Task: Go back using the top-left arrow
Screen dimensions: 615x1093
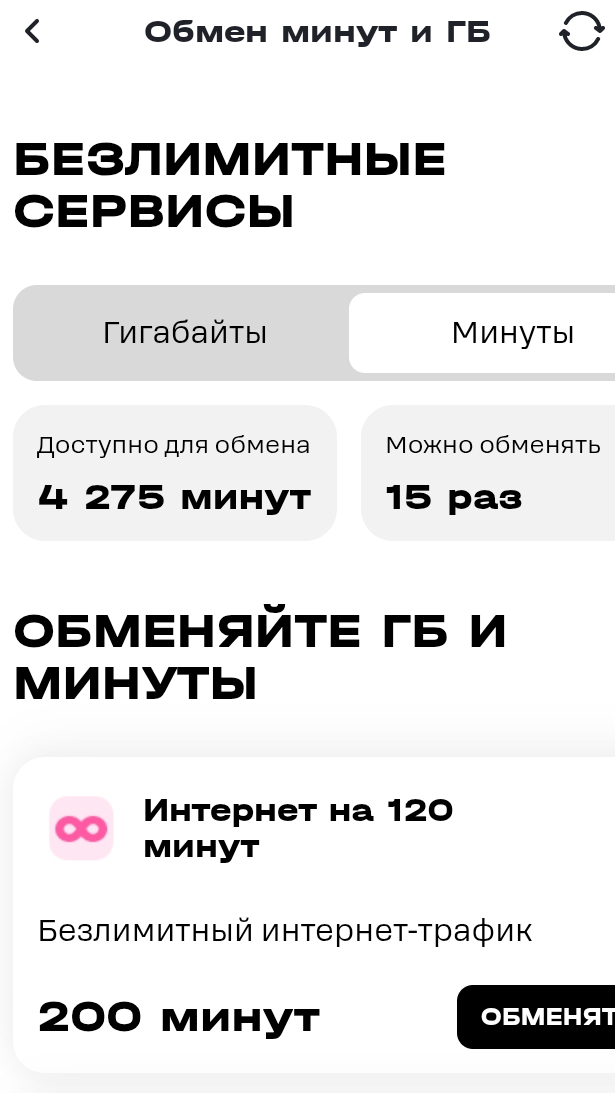Action: pyautogui.click(x=33, y=32)
